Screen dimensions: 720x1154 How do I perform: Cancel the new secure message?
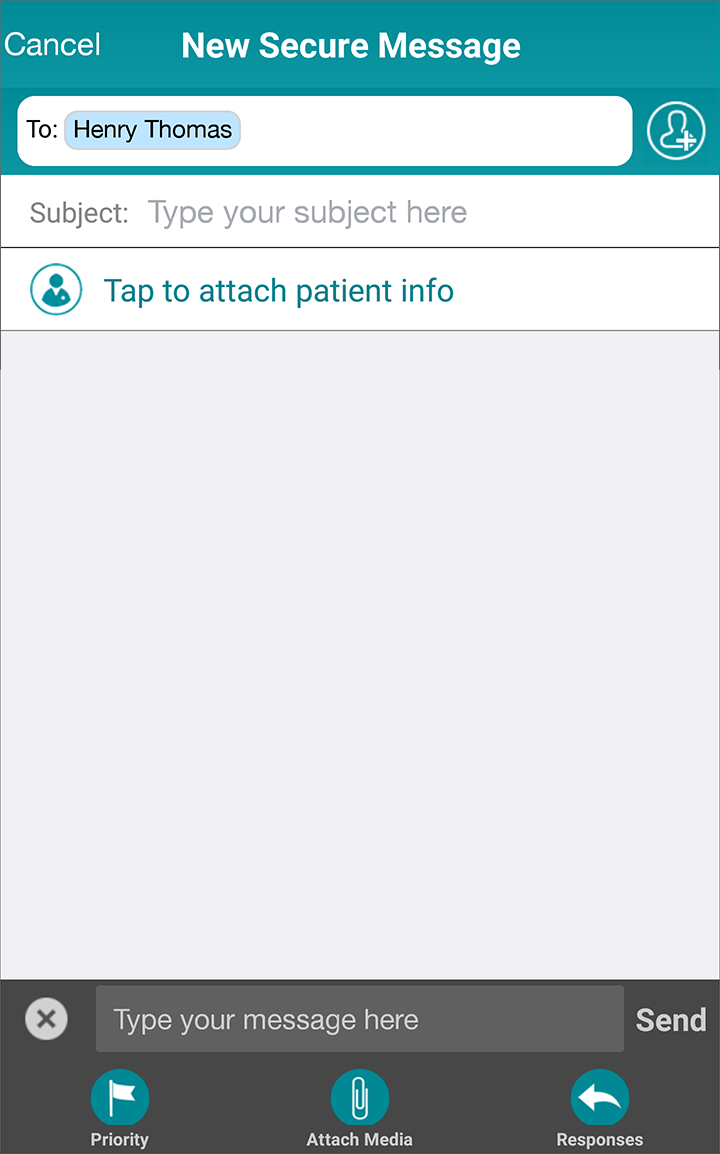tap(52, 45)
